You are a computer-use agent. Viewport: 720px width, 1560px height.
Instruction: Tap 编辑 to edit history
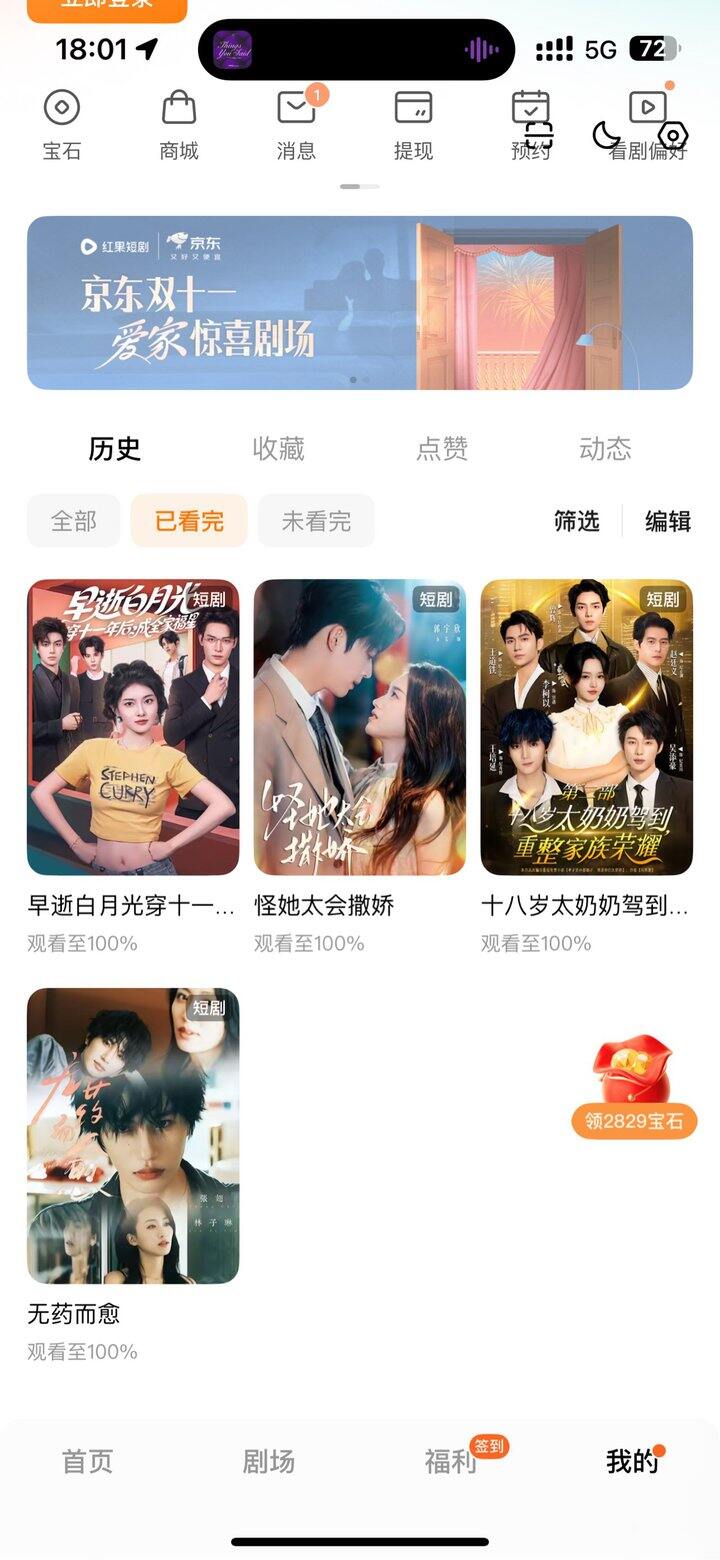tap(668, 521)
